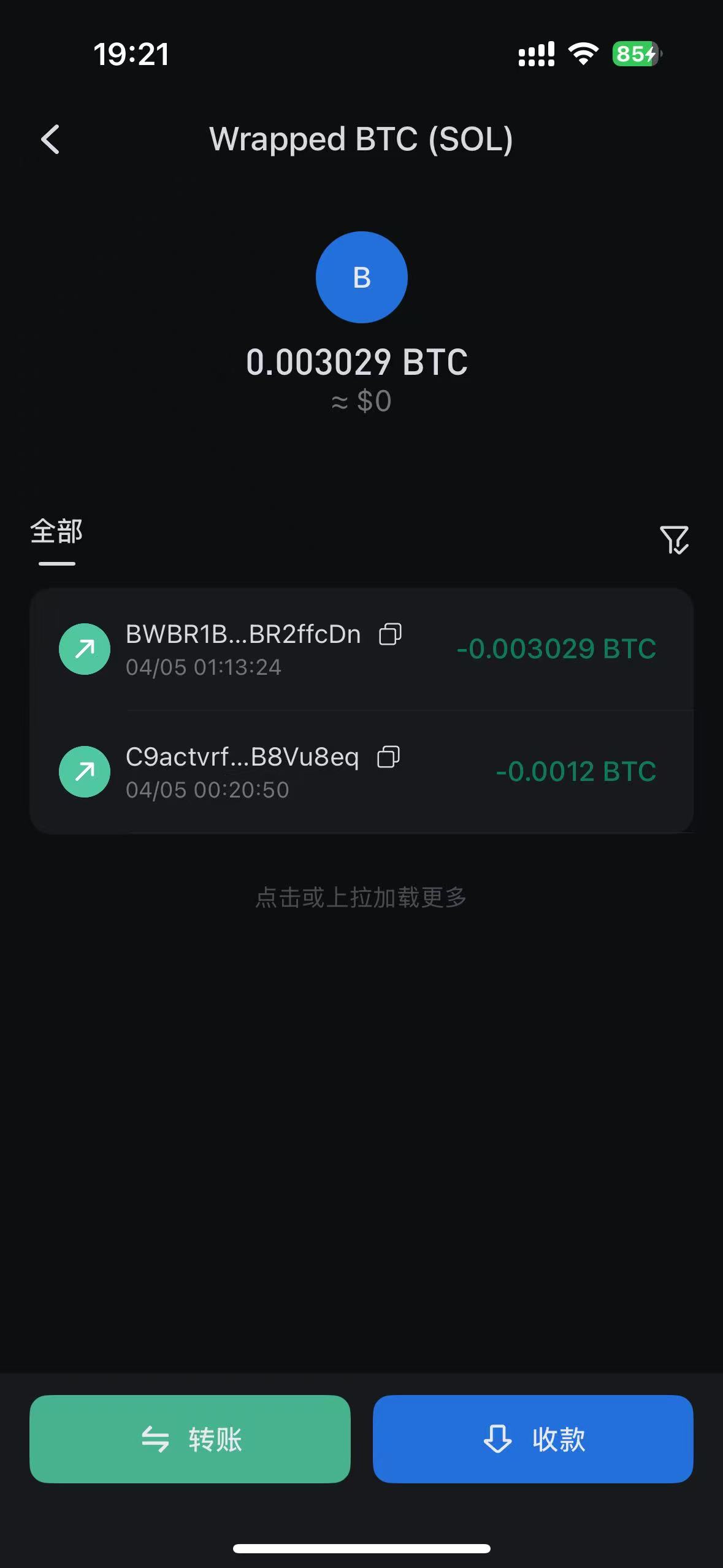This screenshot has height=1568, width=723.
Task: Copy the BWBR1B...BR2ffcDn address
Action: 391,634
